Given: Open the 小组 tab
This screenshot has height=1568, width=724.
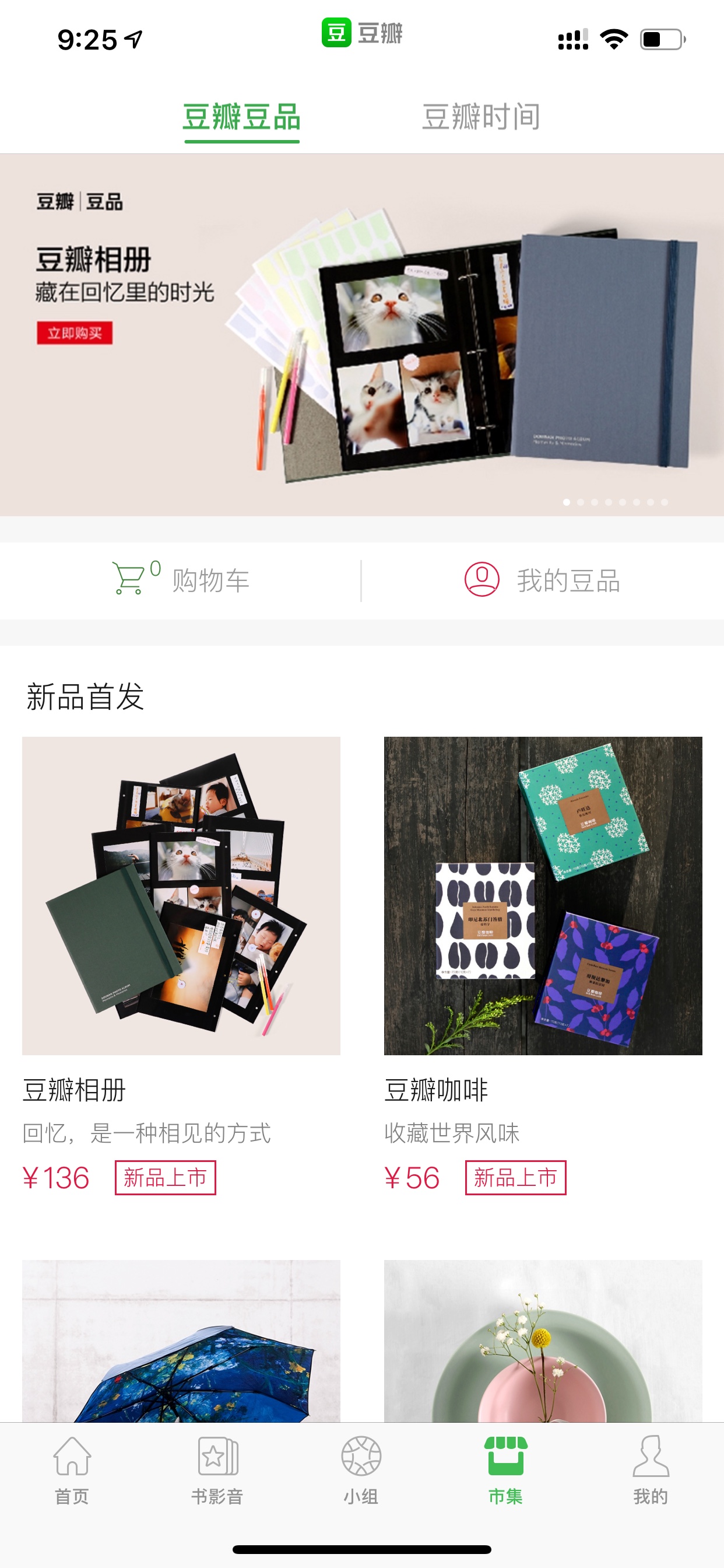Looking at the screenshot, I should click(x=361, y=1469).
